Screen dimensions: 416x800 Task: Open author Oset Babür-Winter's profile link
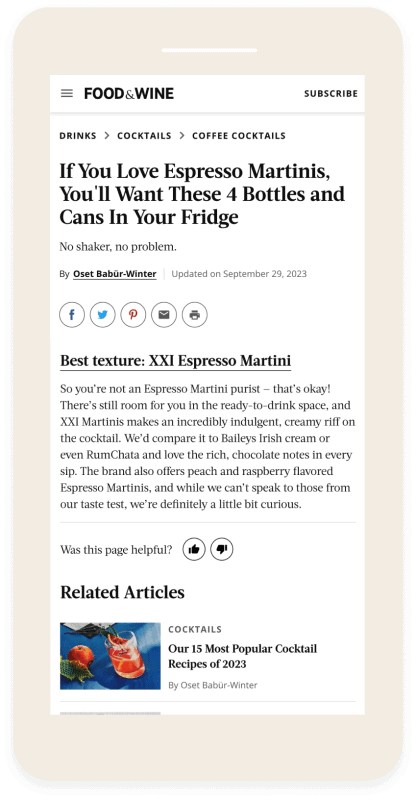click(115, 274)
